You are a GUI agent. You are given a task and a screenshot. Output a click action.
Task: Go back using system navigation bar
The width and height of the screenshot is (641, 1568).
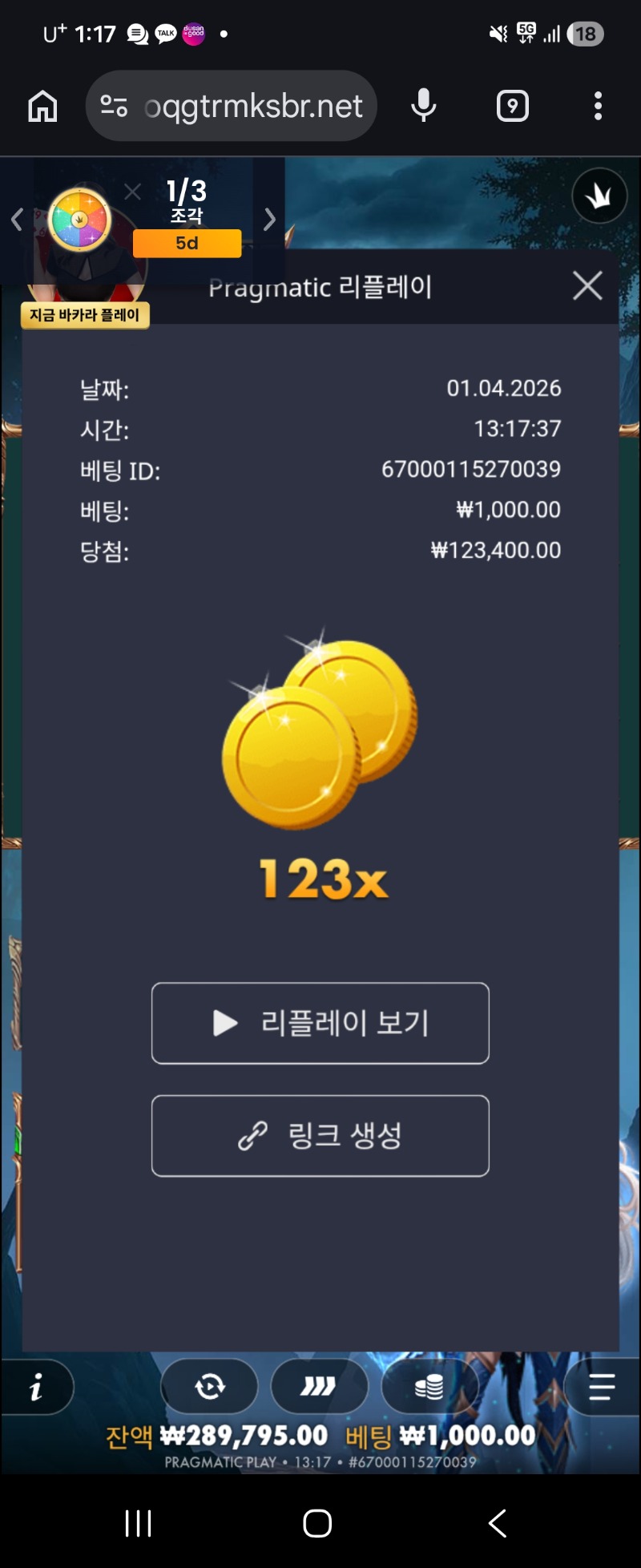[498, 1522]
